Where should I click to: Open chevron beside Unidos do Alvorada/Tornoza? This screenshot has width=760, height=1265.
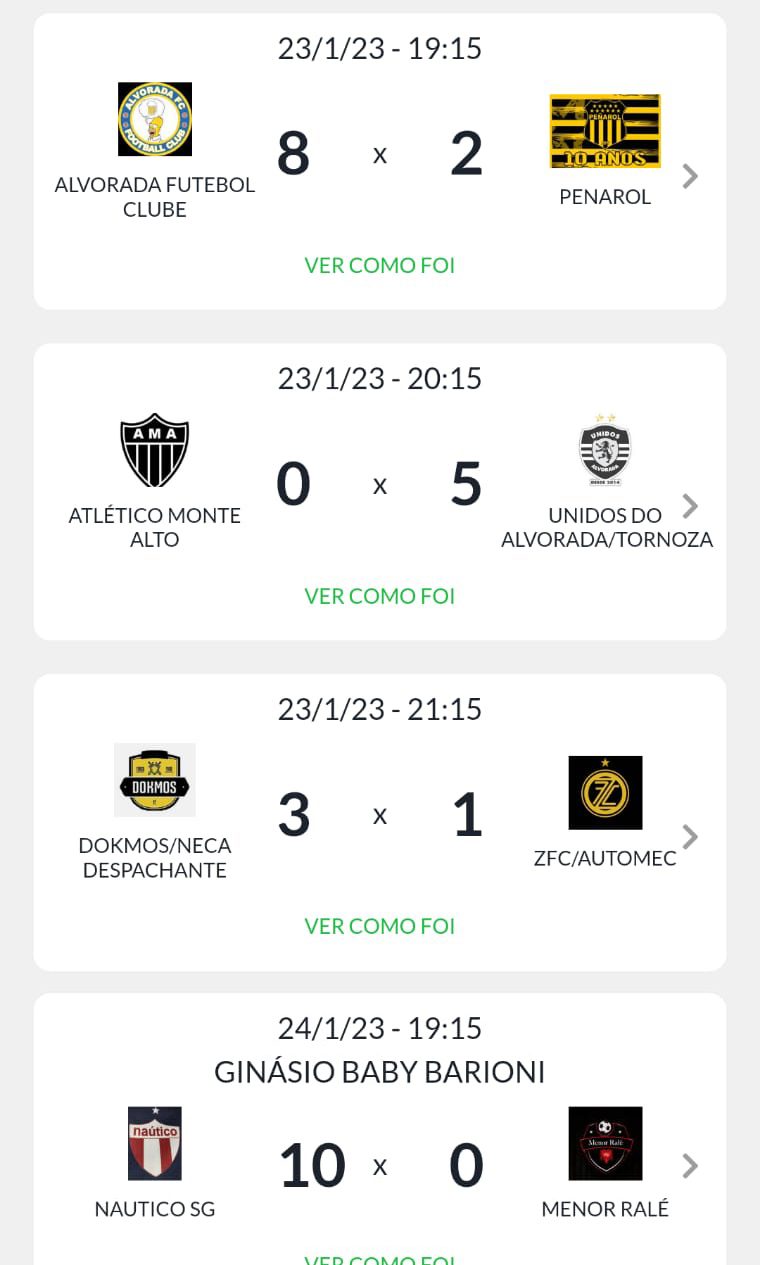click(690, 506)
